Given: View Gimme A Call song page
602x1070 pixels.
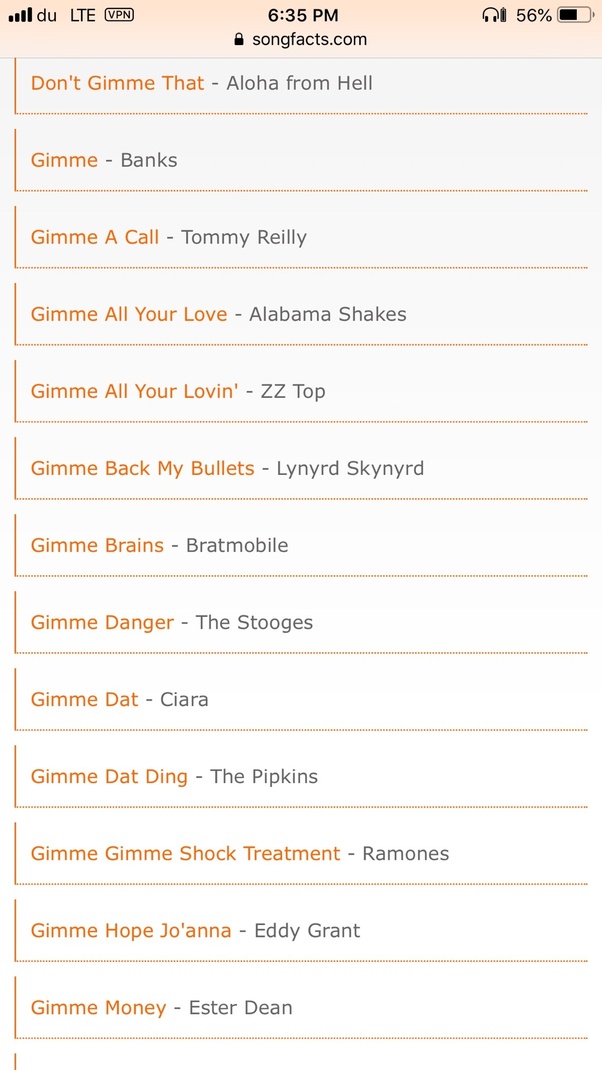Looking at the screenshot, I should [95, 237].
